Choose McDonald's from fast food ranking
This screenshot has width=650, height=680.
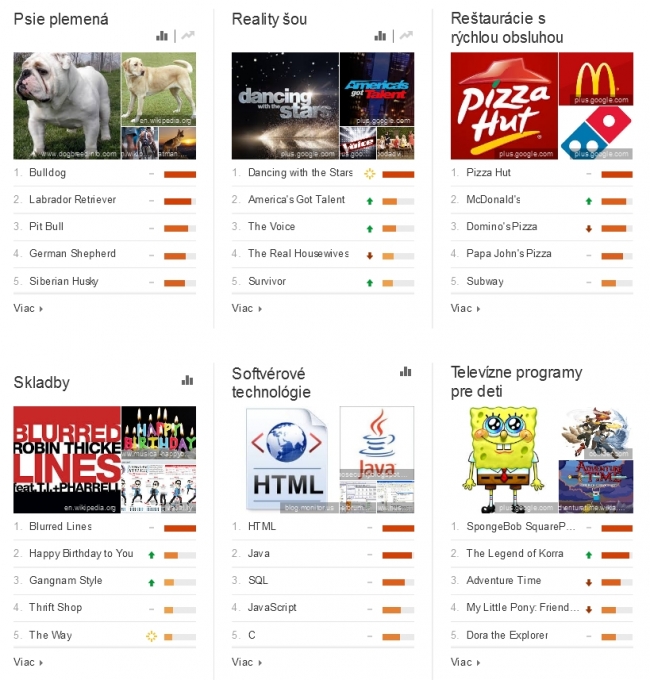click(x=493, y=200)
